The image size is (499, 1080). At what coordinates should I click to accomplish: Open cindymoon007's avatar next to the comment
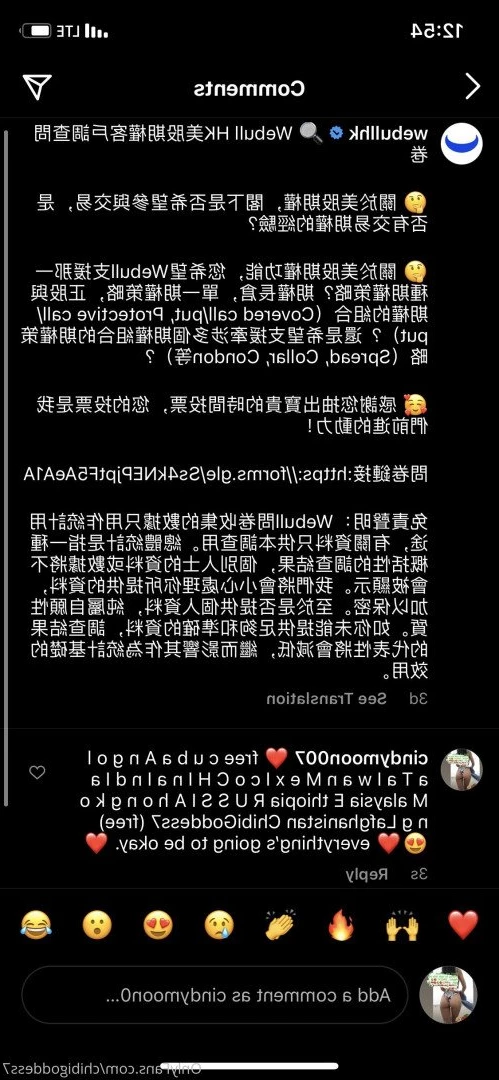pyautogui.click(x=461, y=769)
